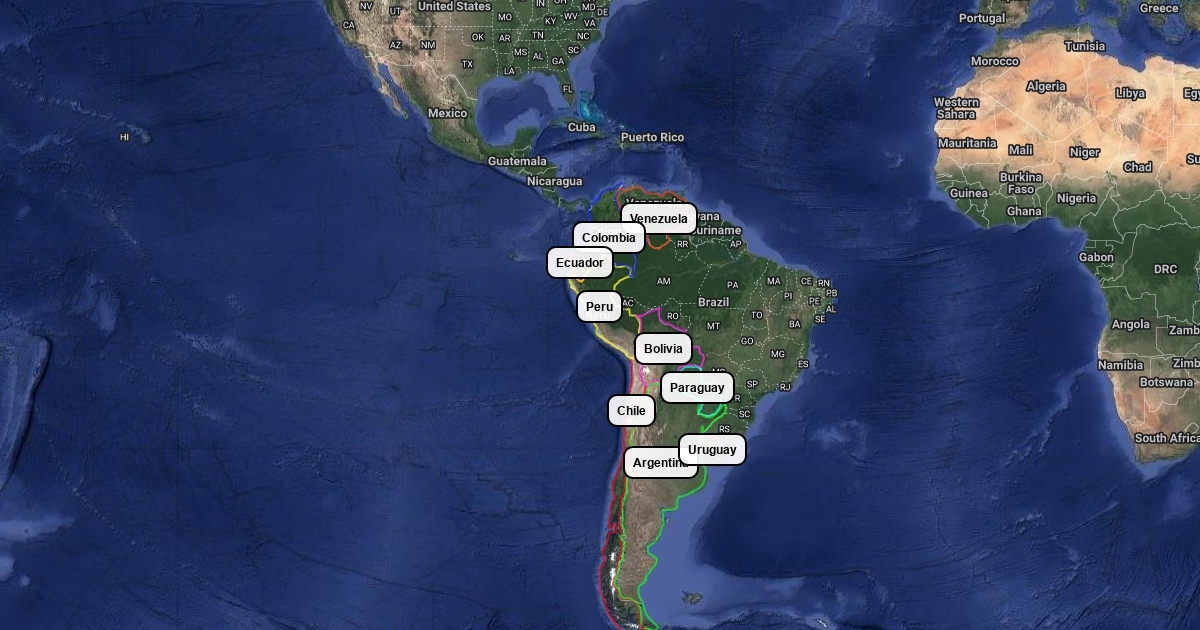
Task: Tap the Colombia country label
Action: [x=609, y=238]
